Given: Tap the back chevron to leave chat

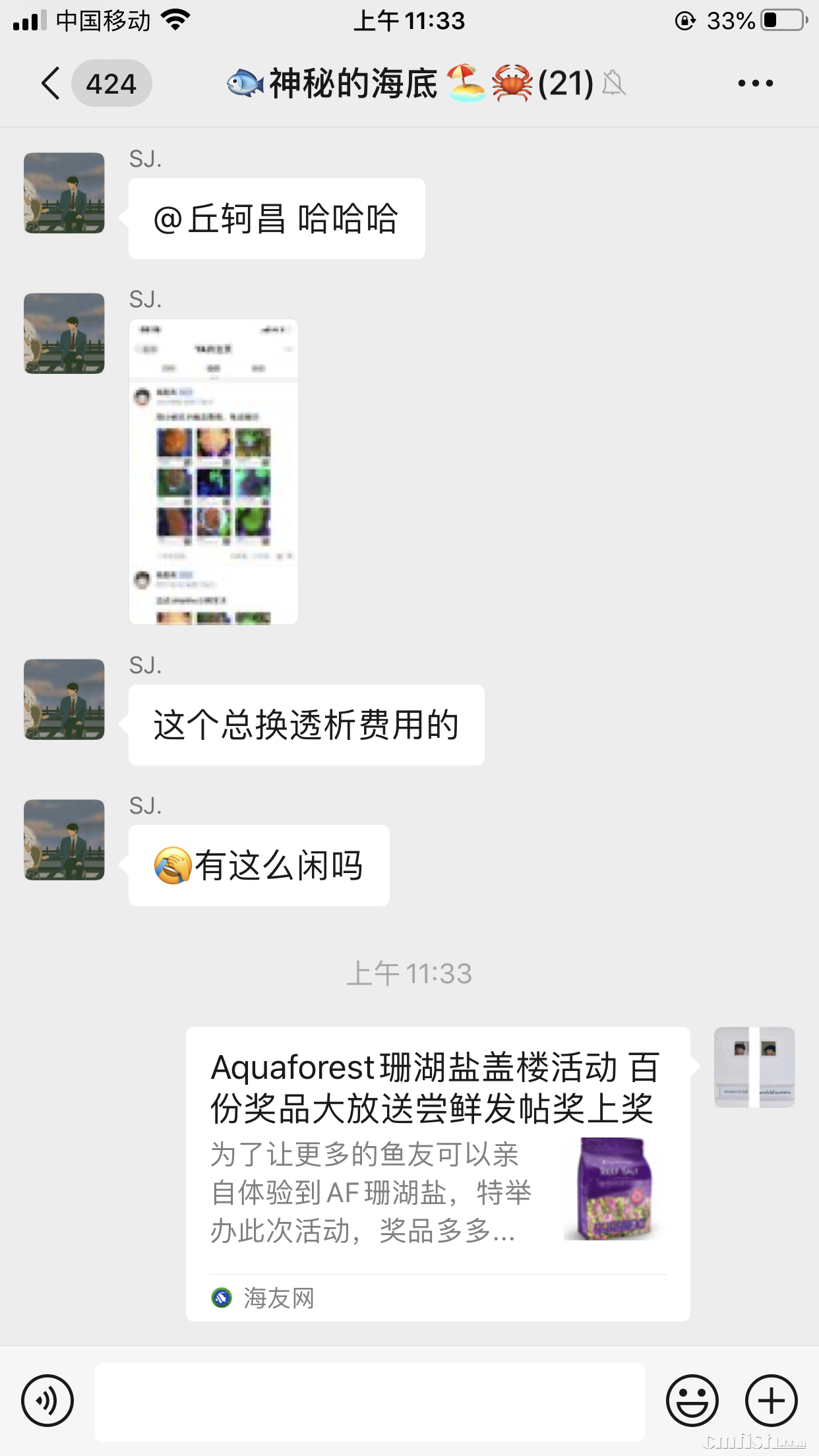Looking at the screenshot, I should pyautogui.click(x=51, y=83).
